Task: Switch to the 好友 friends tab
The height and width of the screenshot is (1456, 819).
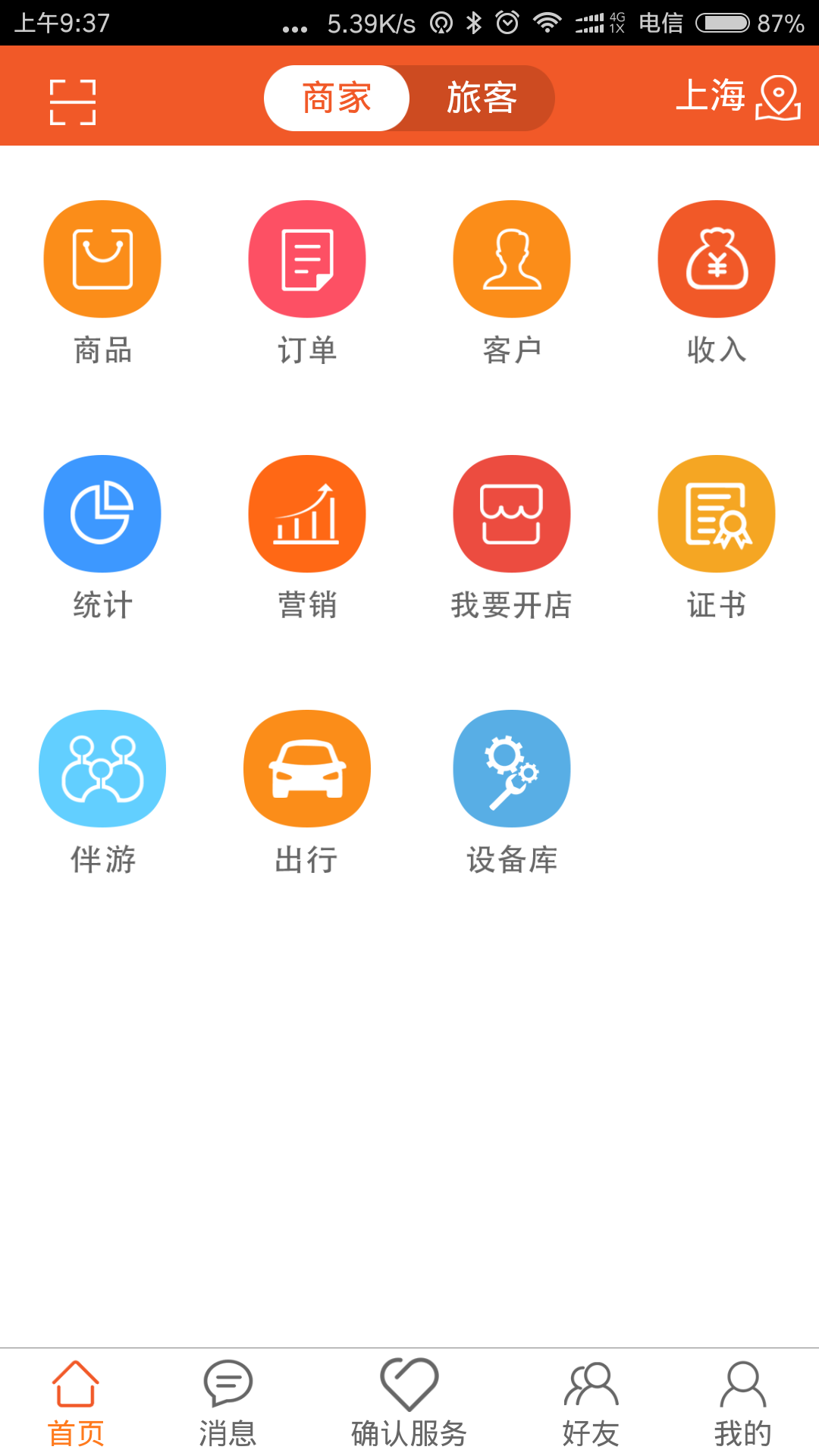Action: pyautogui.click(x=591, y=1403)
